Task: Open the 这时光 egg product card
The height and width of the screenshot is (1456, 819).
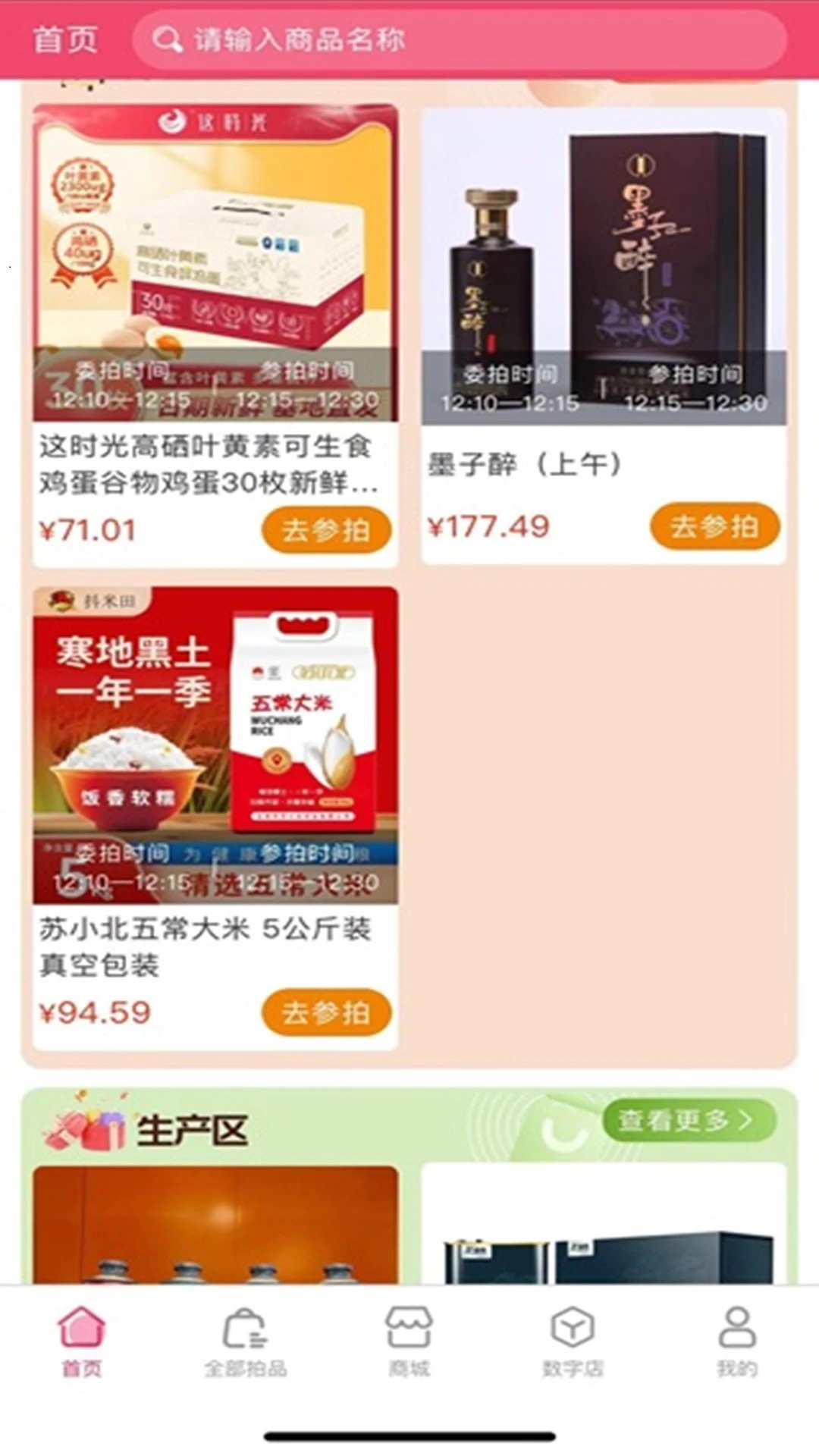Action: coord(215,336)
